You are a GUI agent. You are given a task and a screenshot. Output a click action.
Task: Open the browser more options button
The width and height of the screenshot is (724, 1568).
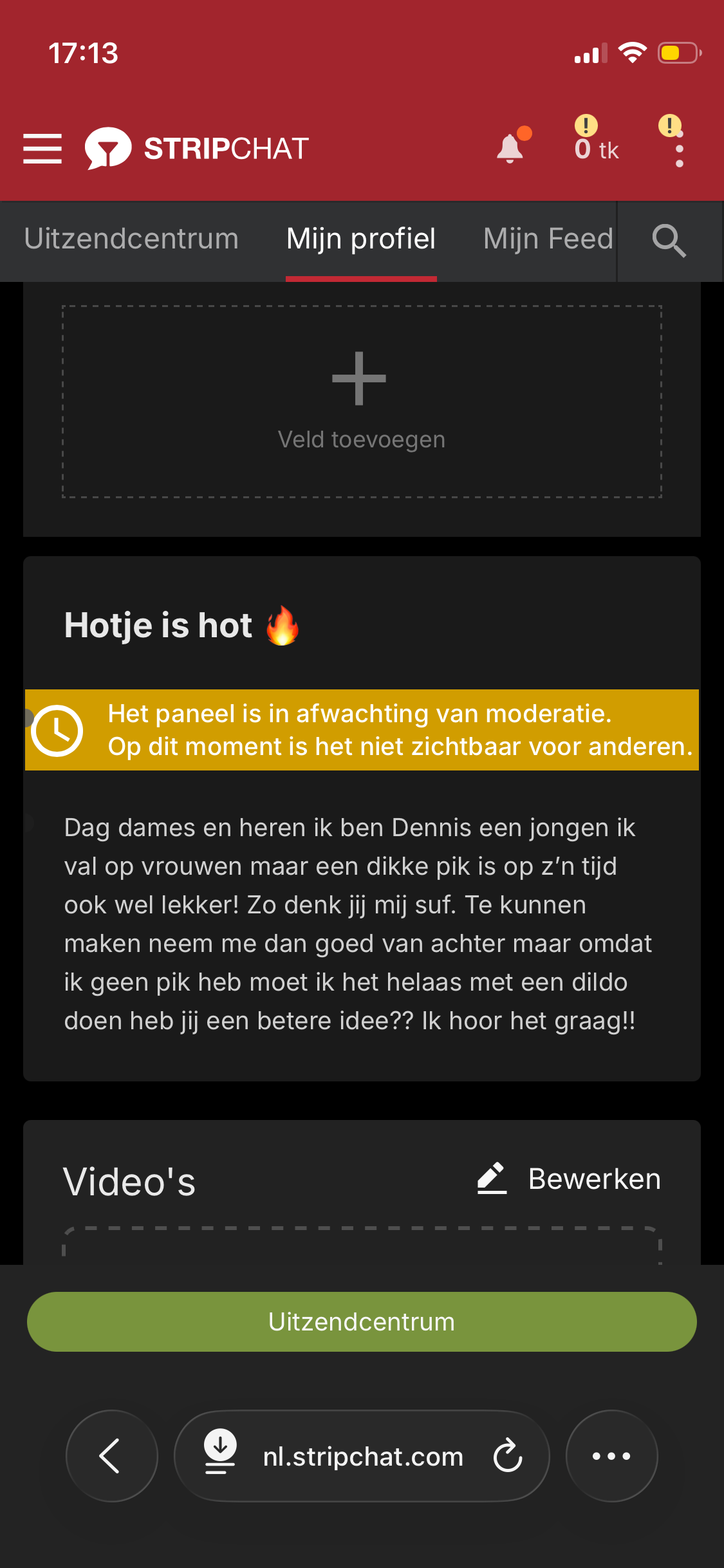coord(611,1455)
